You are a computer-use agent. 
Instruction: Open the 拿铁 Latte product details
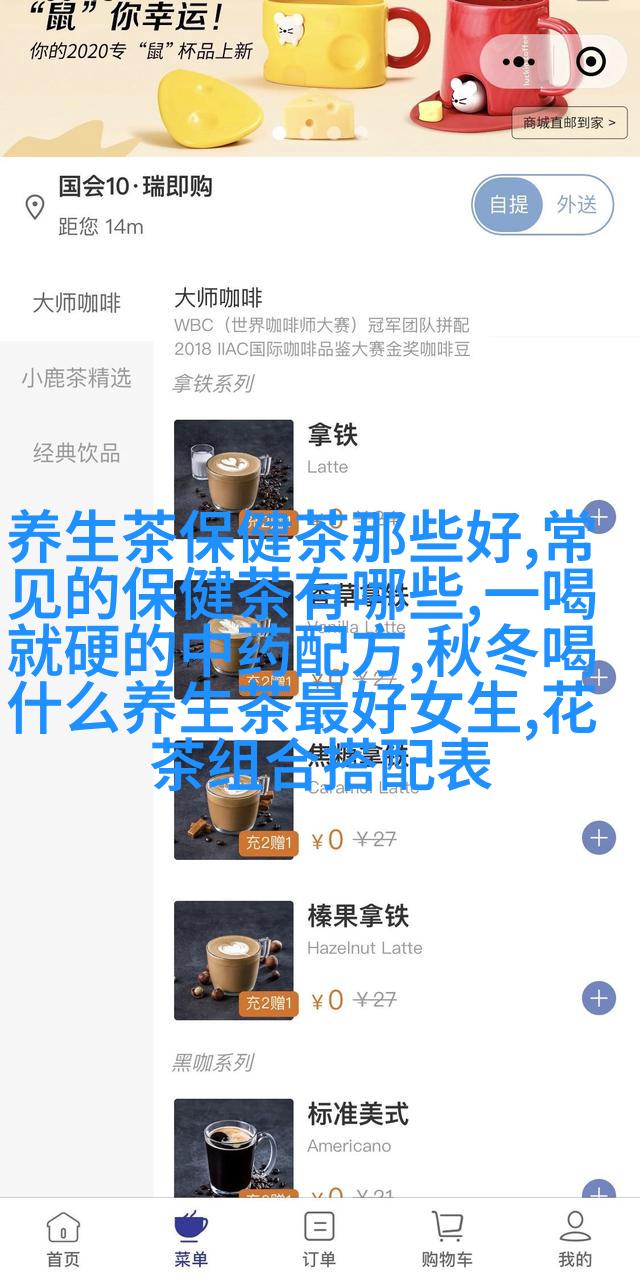332,435
